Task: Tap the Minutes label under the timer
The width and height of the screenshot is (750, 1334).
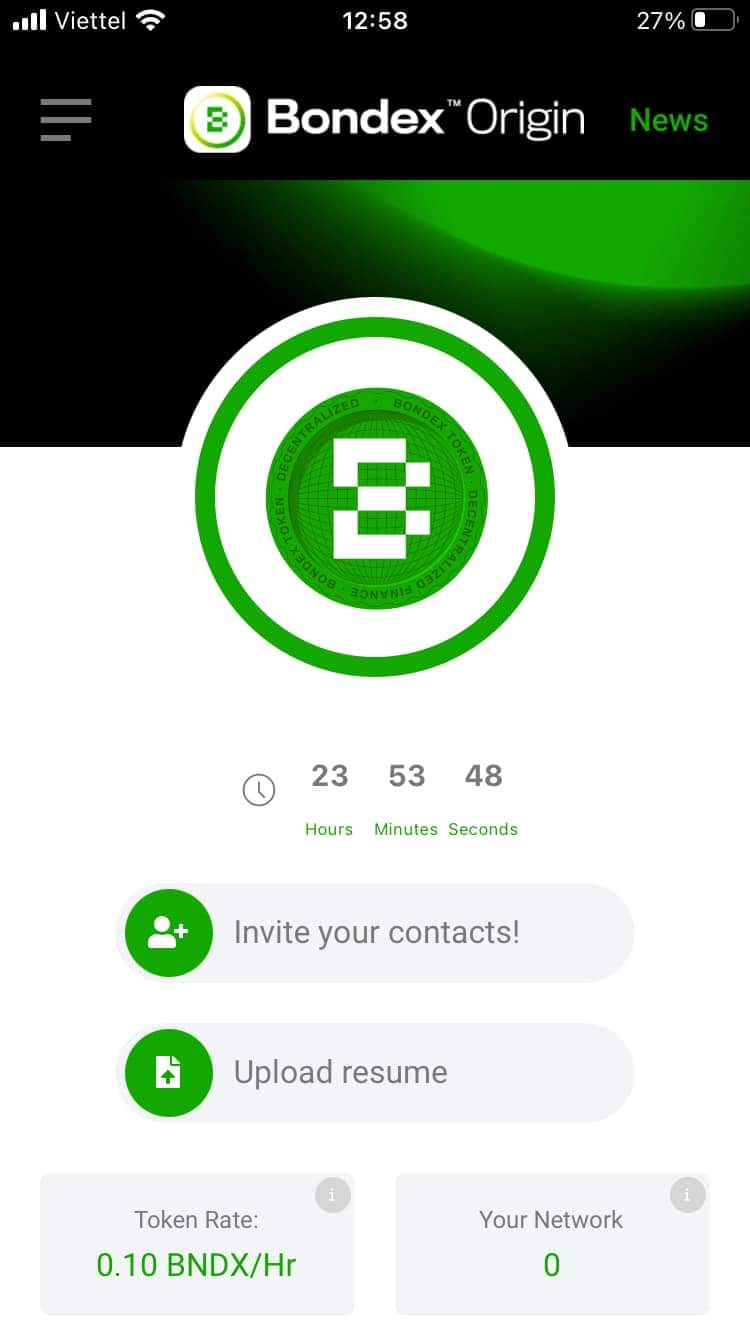Action: click(406, 829)
